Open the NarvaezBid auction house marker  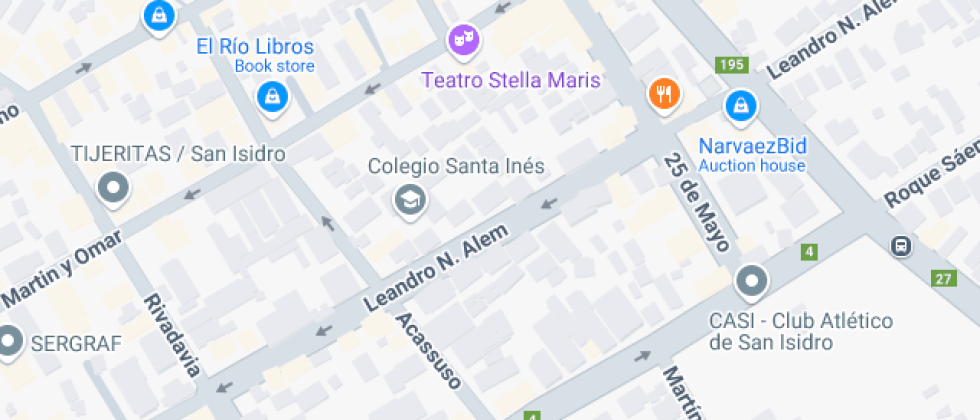(x=741, y=106)
